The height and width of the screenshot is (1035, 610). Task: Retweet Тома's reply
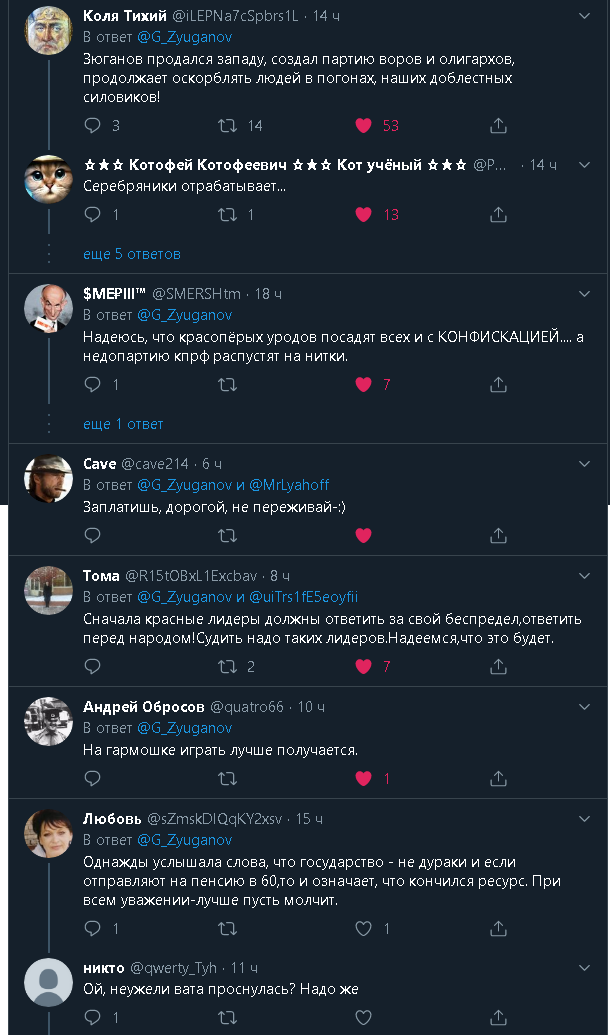(x=228, y=666)
